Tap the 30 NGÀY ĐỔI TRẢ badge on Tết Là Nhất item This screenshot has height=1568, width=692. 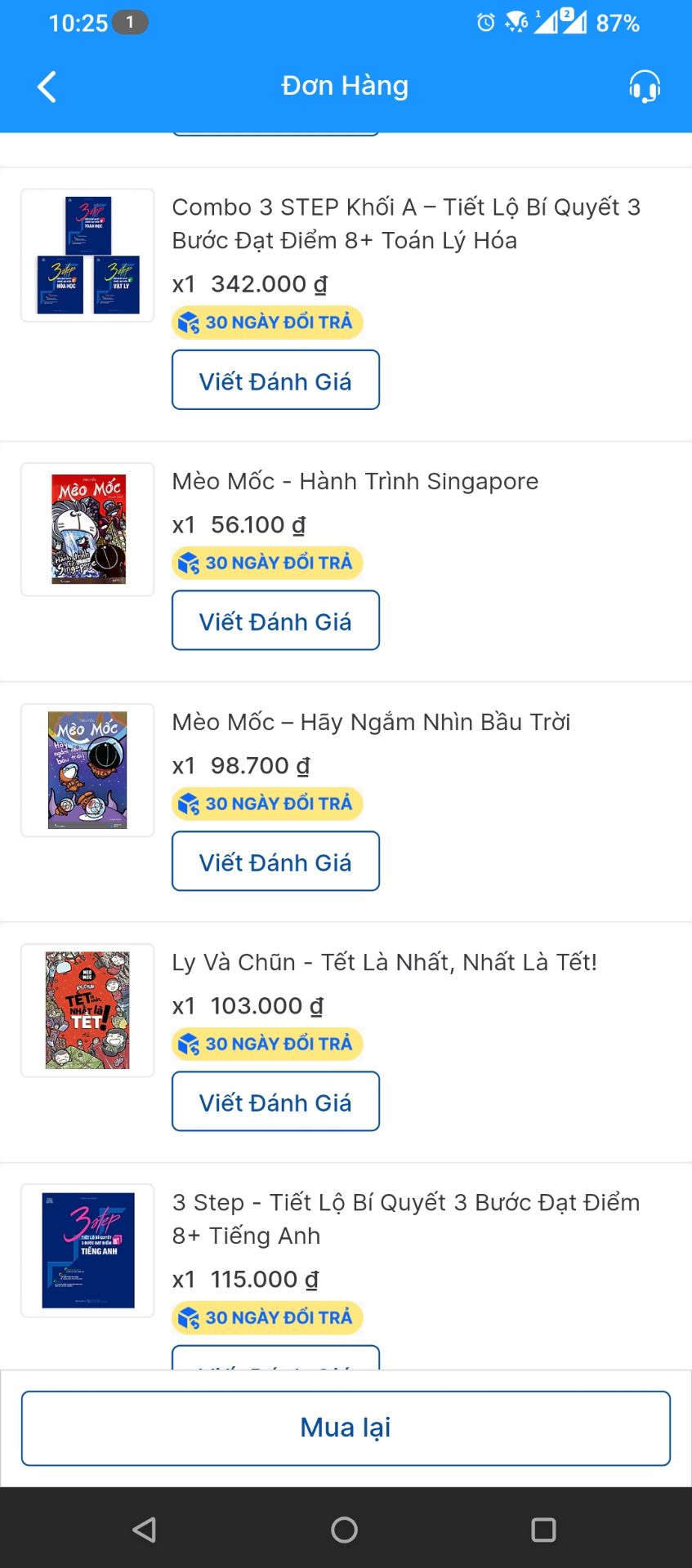[267, 1043]
